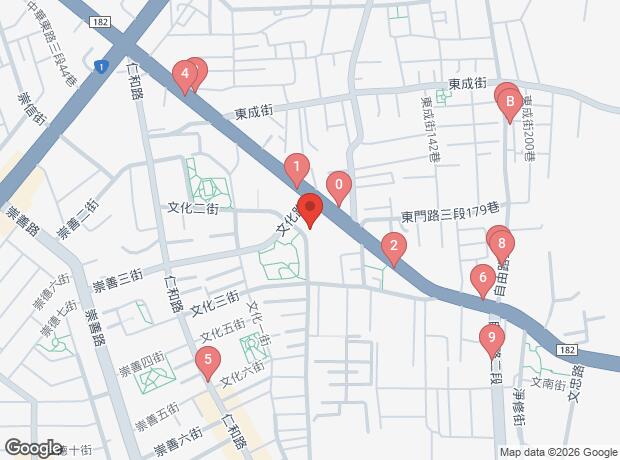The image size is (620, 460).
Task: Tap map marker number 1
Action: pos(296,167)
